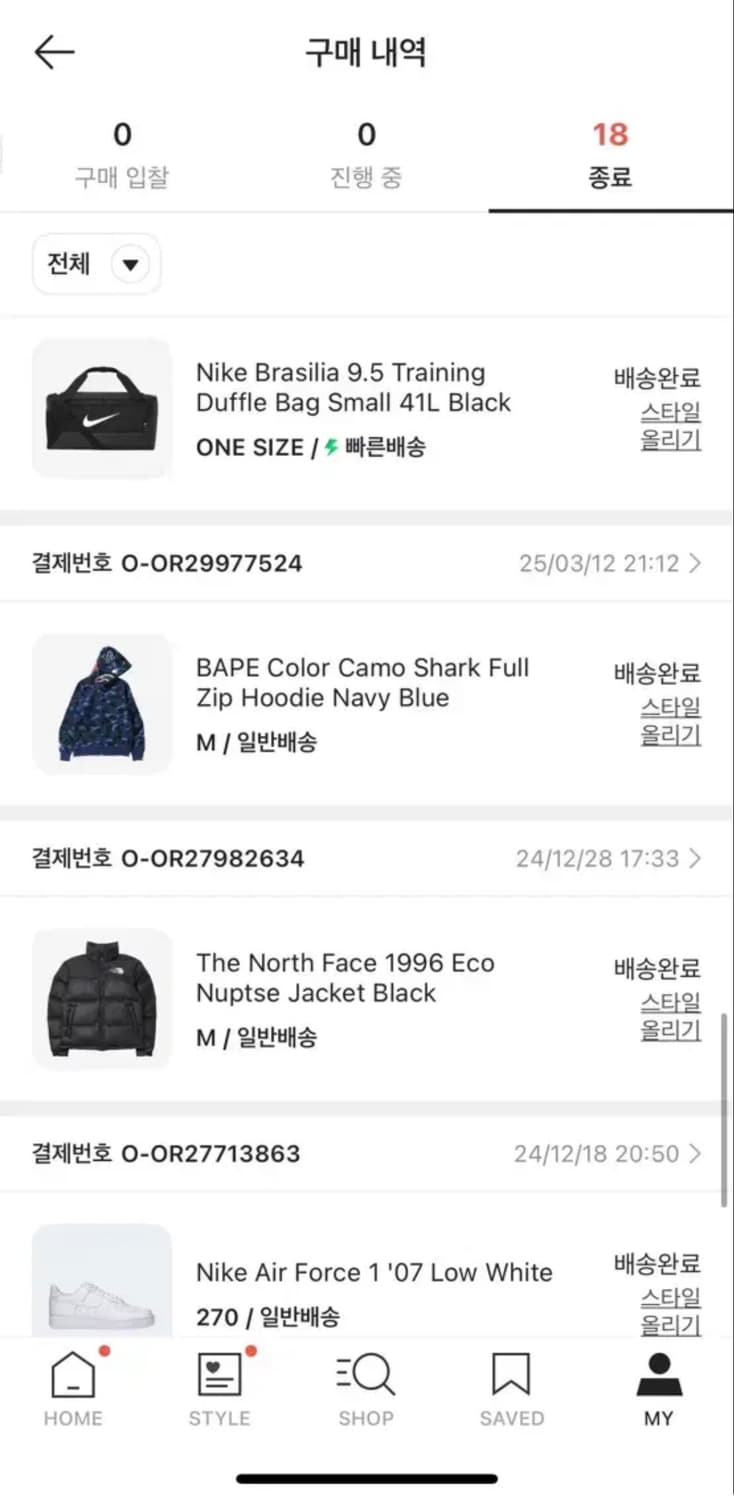The height and width of the screenshot is (1500, 734).
Task: Open the 전체 filter dropdown
Action: [x=96, y=264]
